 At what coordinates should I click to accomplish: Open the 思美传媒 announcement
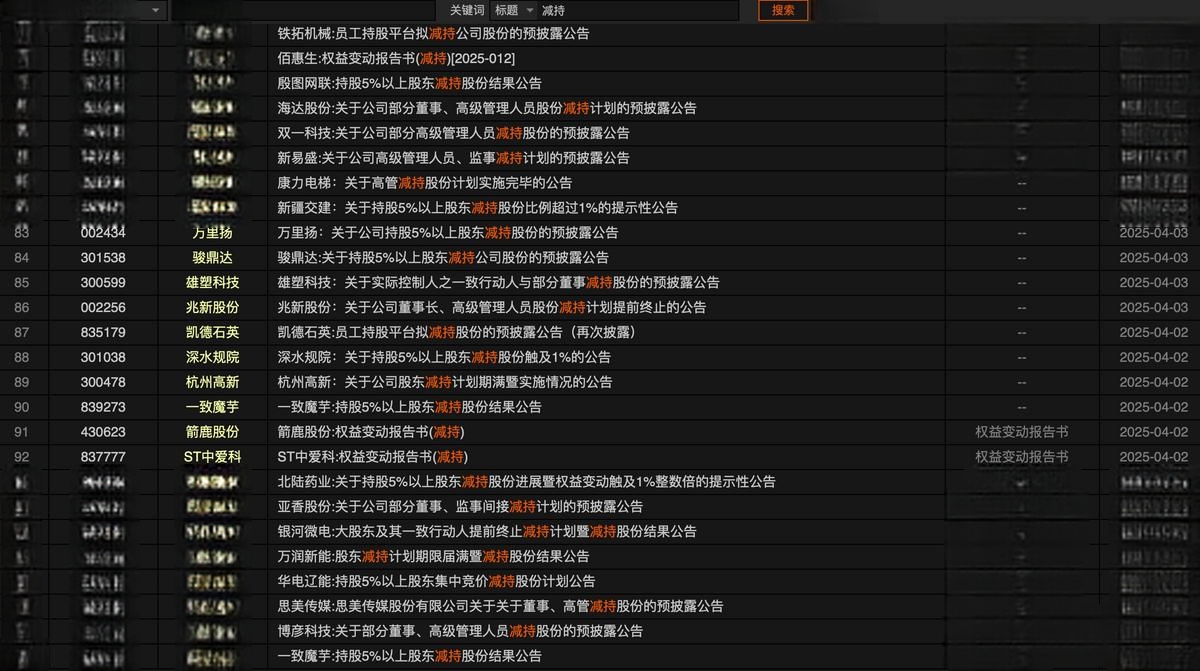click(x=500, y=606)
